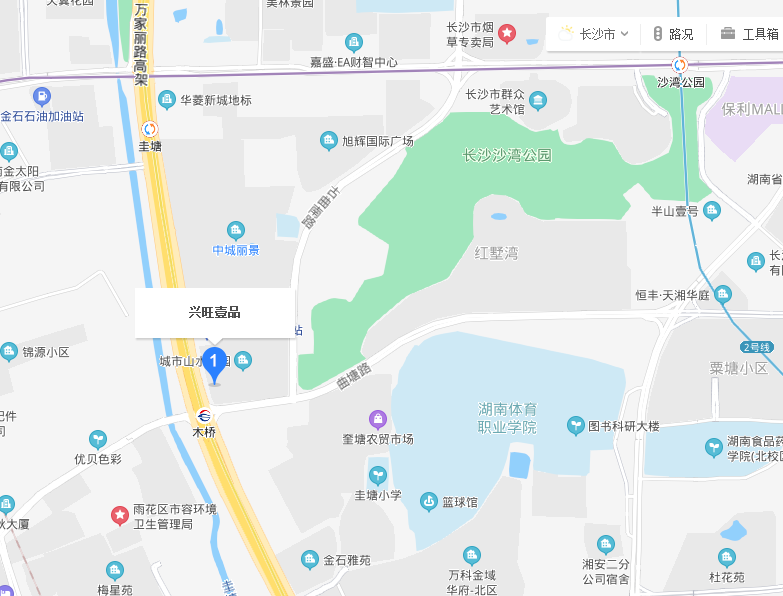Select the 圭塘 metro station
Screen dimensions: 783x596
tap(150, 129)
